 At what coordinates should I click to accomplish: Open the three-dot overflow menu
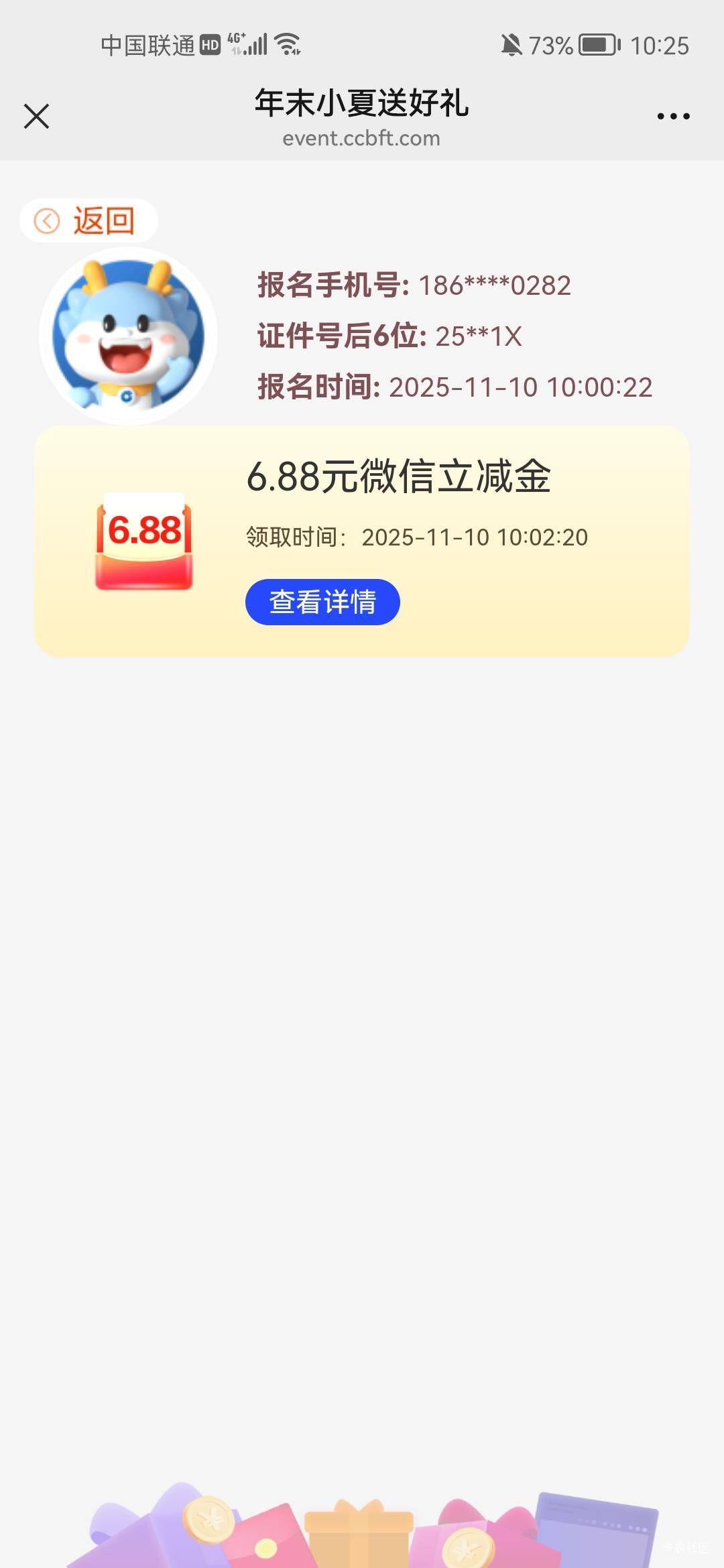[673, 117]
